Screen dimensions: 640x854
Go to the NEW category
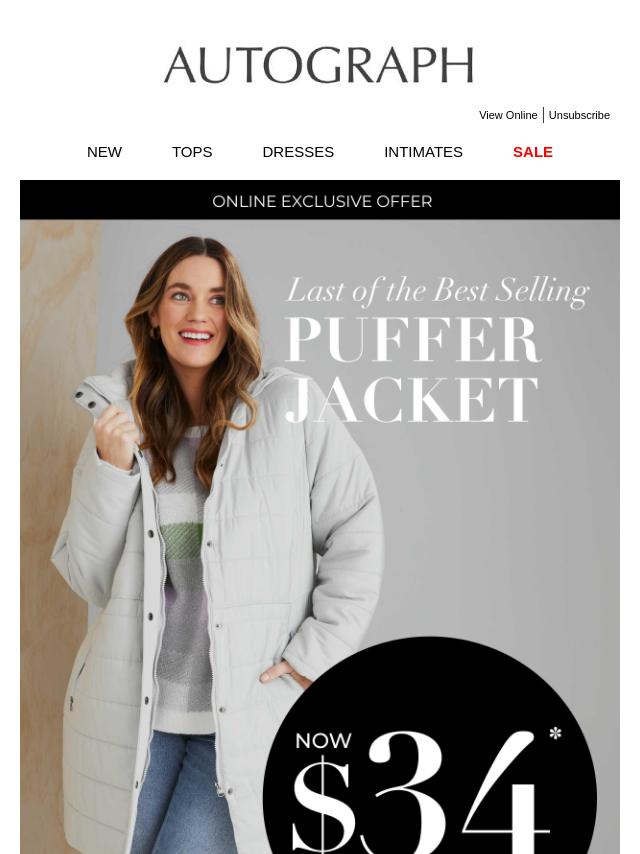click(104, 152)
